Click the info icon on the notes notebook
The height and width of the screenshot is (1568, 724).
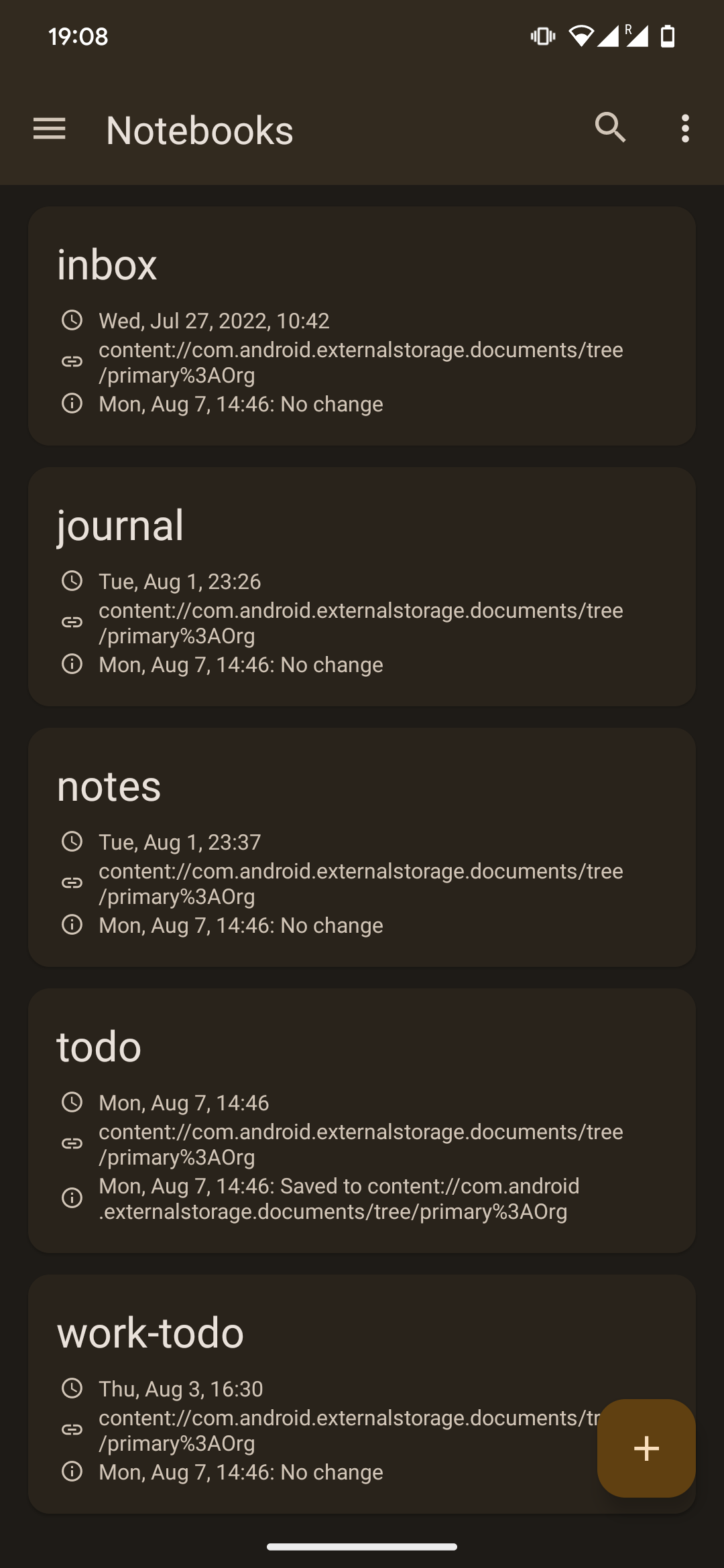pyautogui.click(x=72, y=925)
